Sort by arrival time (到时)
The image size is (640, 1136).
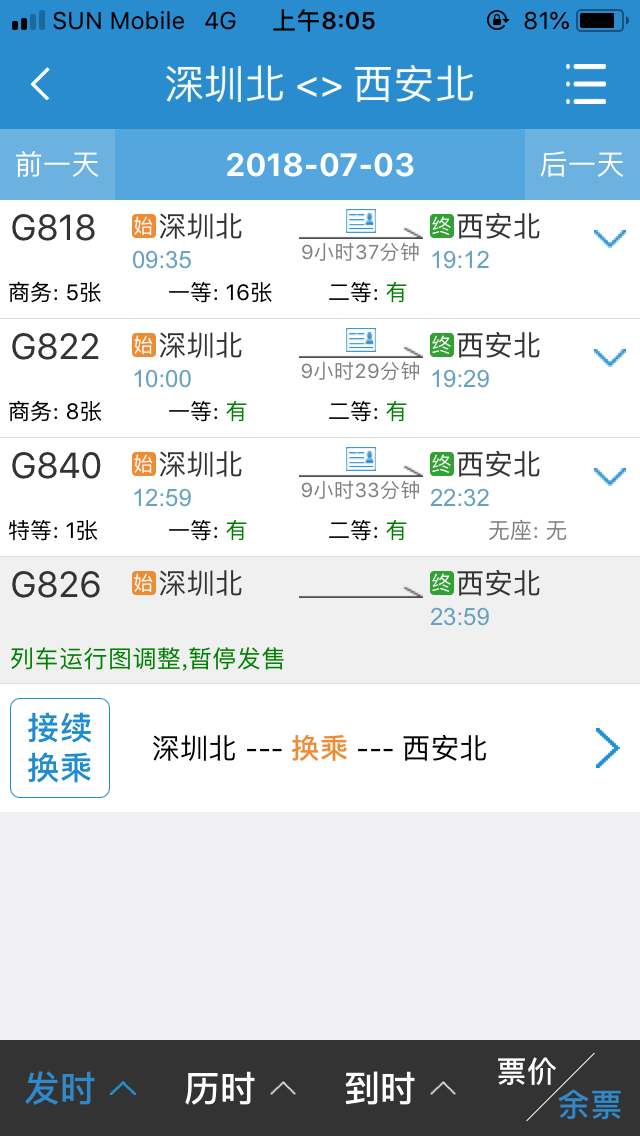[x=400, y=1088]
